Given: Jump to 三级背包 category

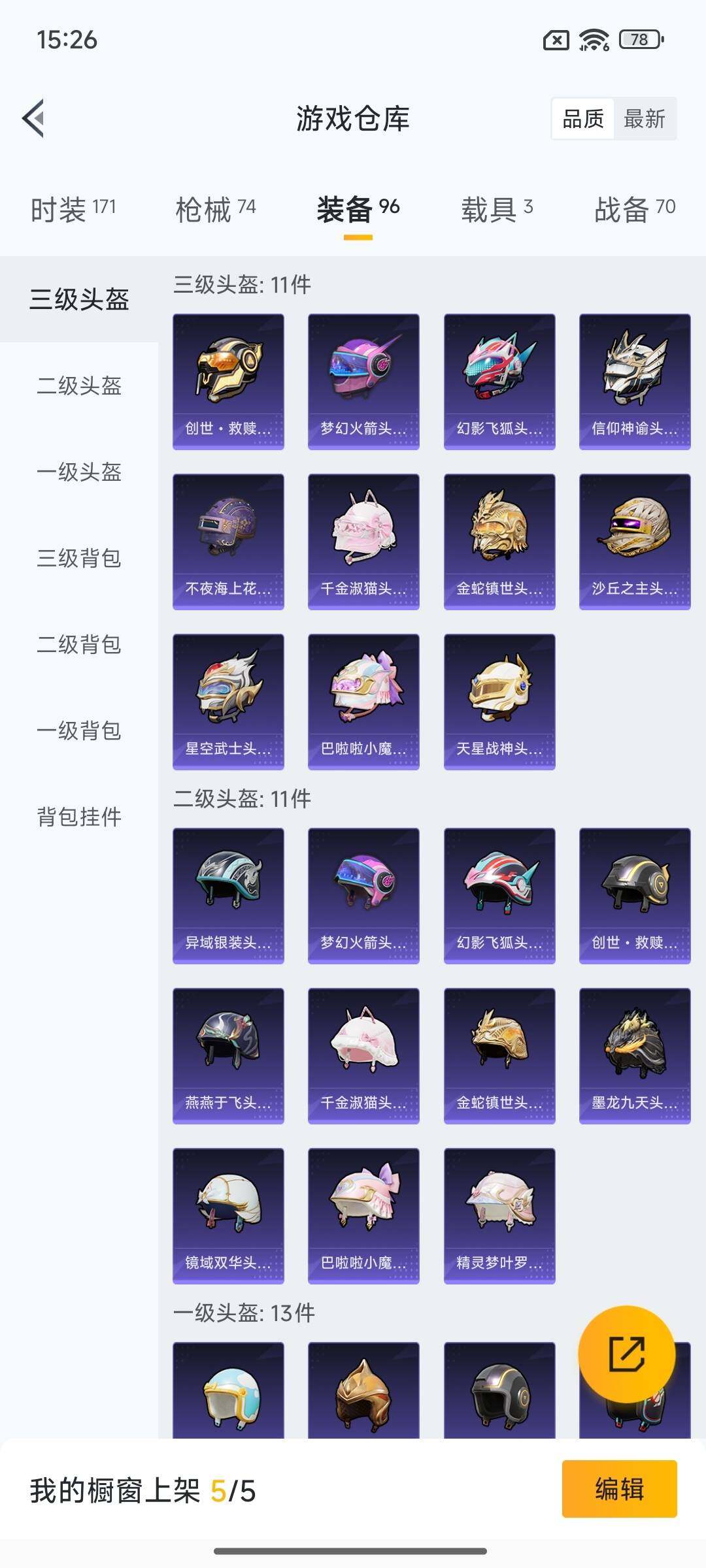Looking at the screenshot, I should click(79, 558).
